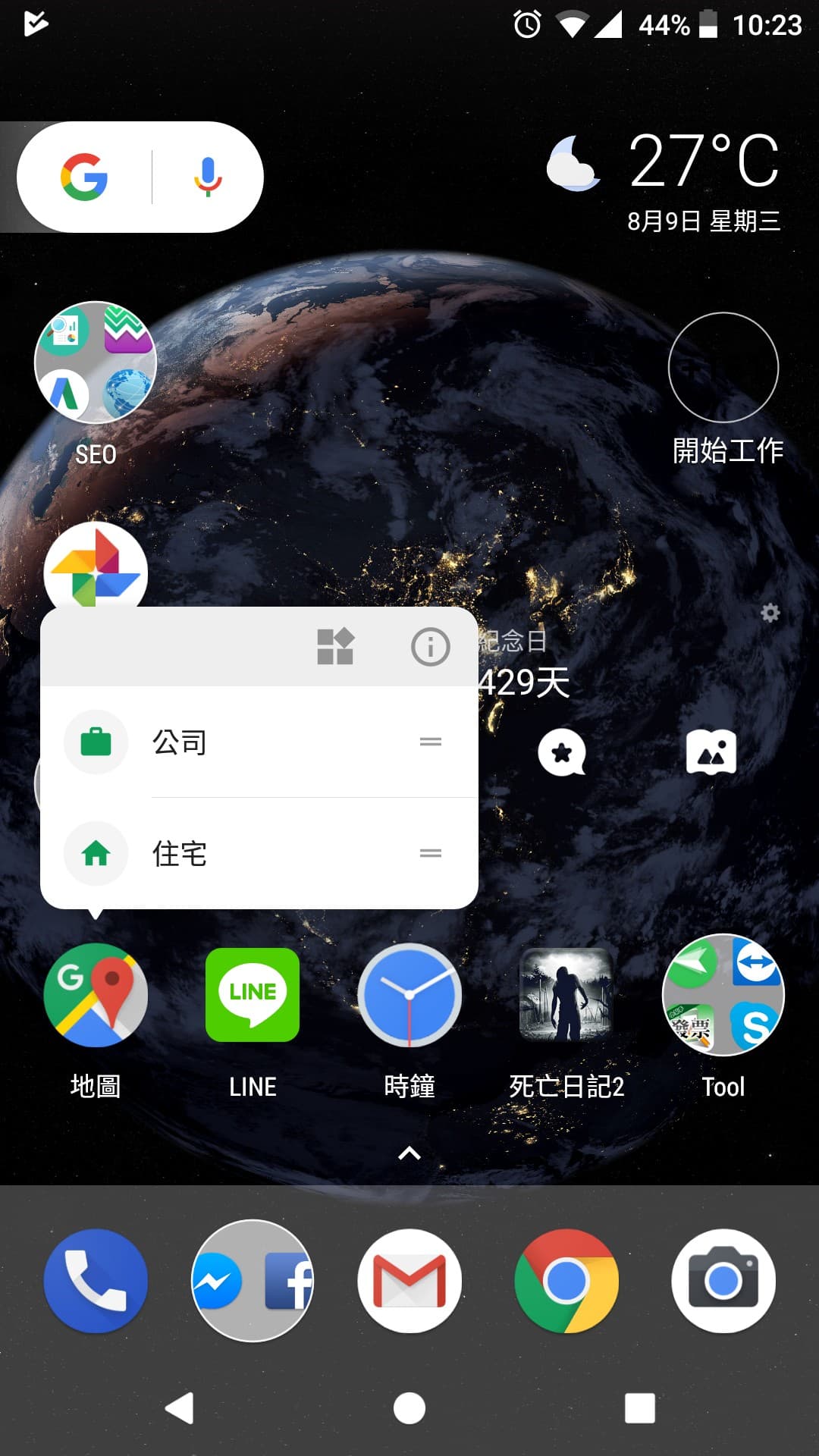Launch the LINE app
819x1456 pixels.
tap(253, 996)
